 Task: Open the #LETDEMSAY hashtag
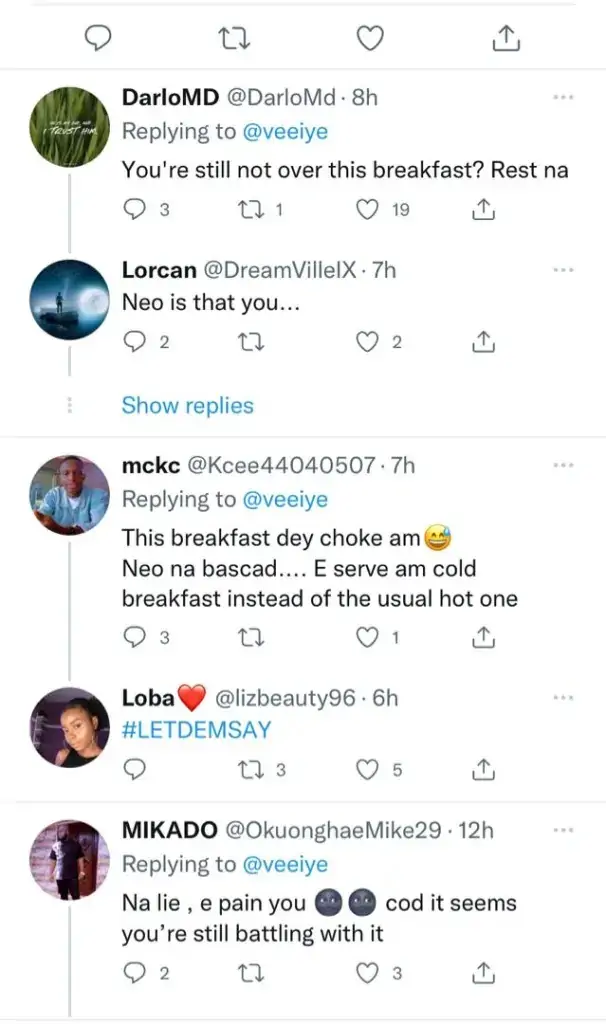click(196, 729)
